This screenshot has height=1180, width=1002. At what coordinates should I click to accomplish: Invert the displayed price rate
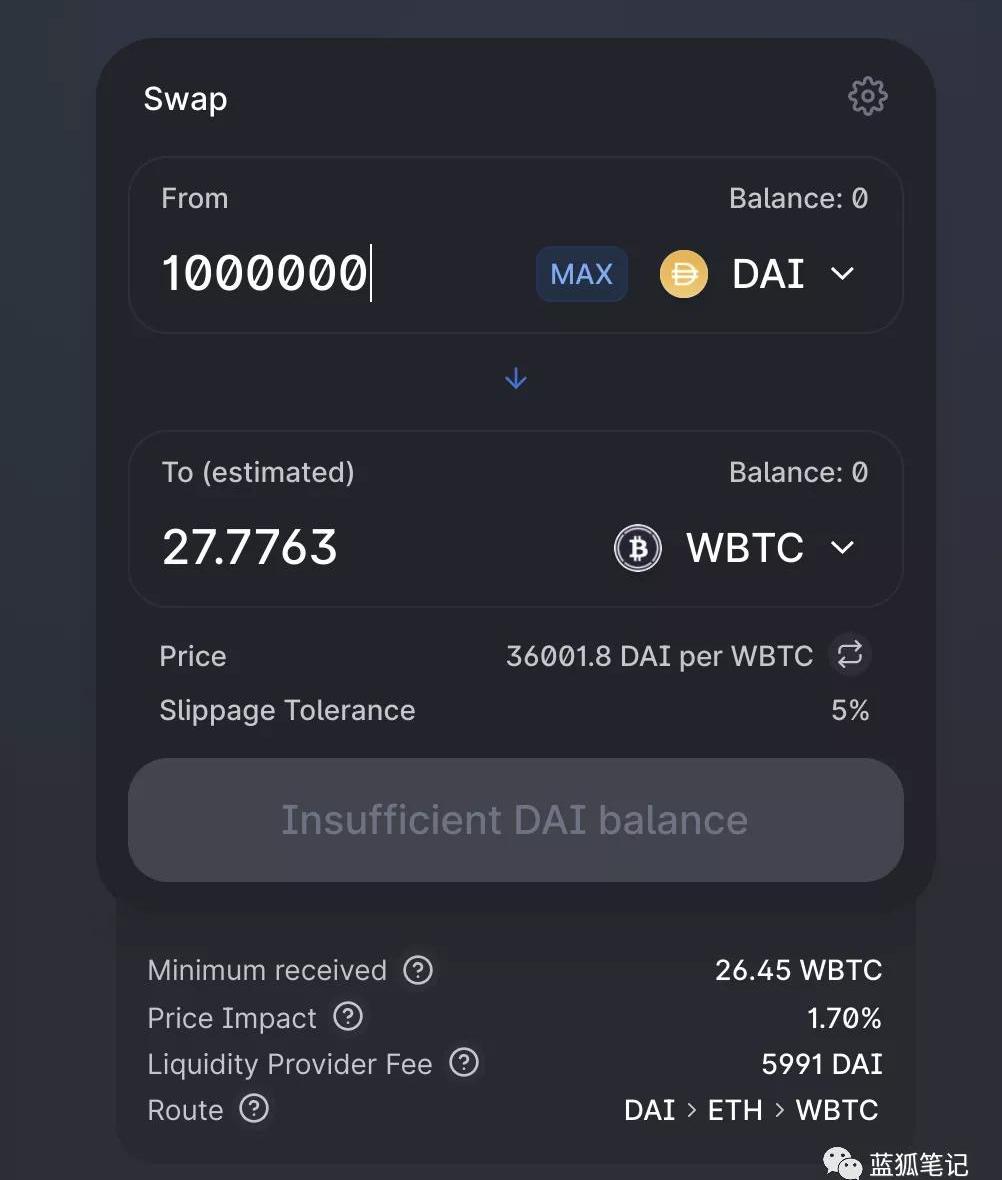[x=850, y=656]
